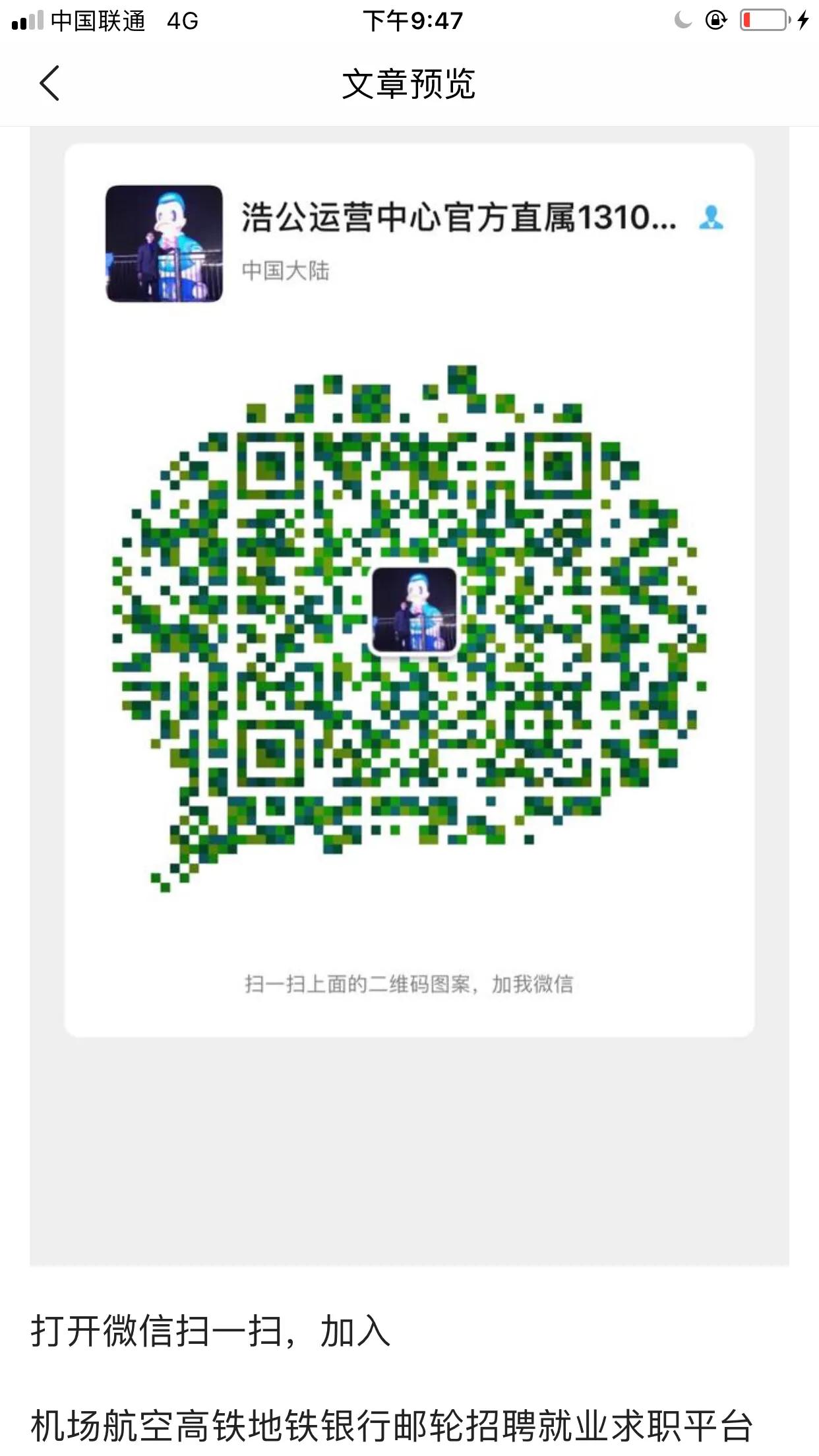
Task: Tap the charging lightning bolt icon
Action: [x=801, y=21]
